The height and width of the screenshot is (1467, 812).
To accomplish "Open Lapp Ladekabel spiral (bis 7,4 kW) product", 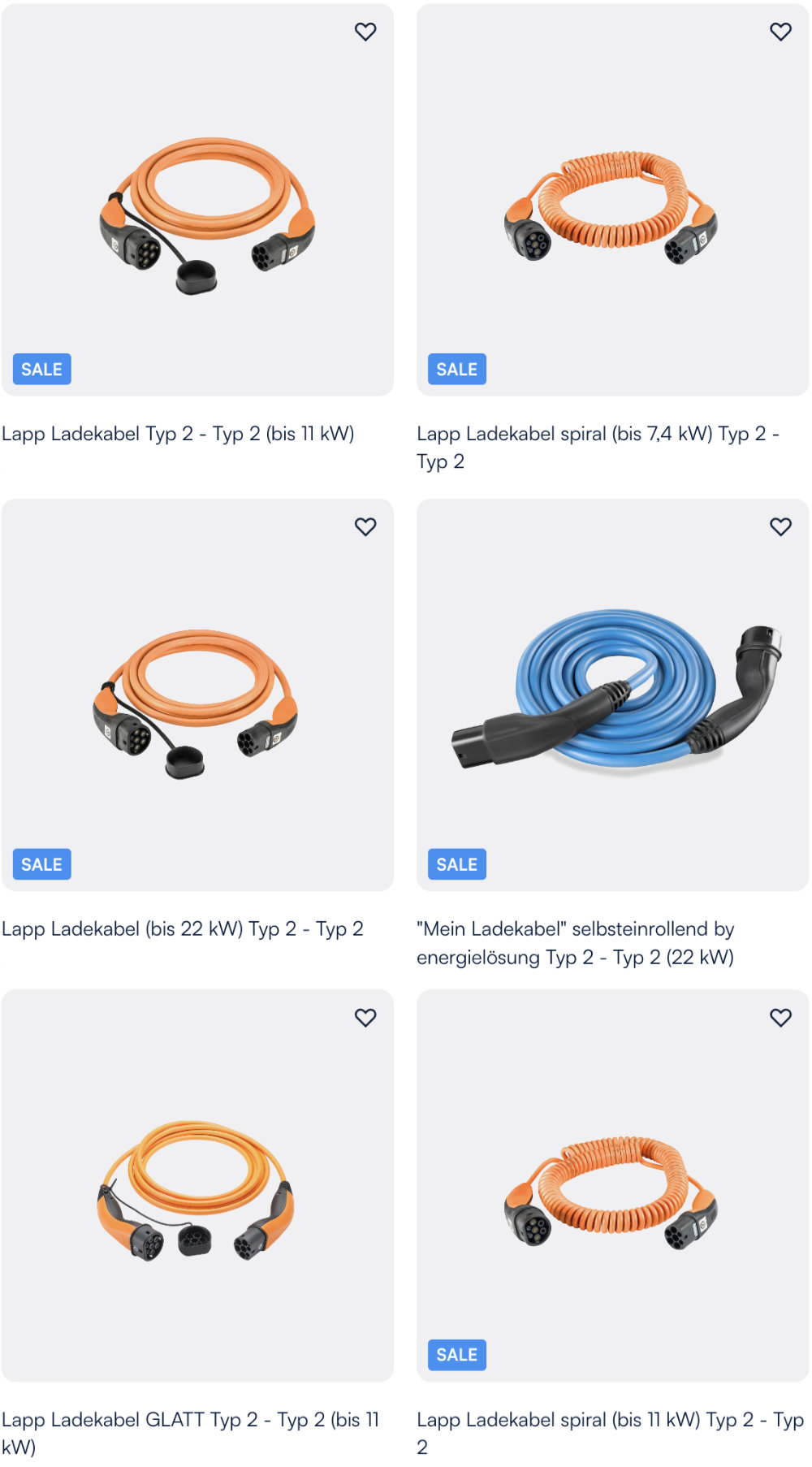I will tap(598, 448).
